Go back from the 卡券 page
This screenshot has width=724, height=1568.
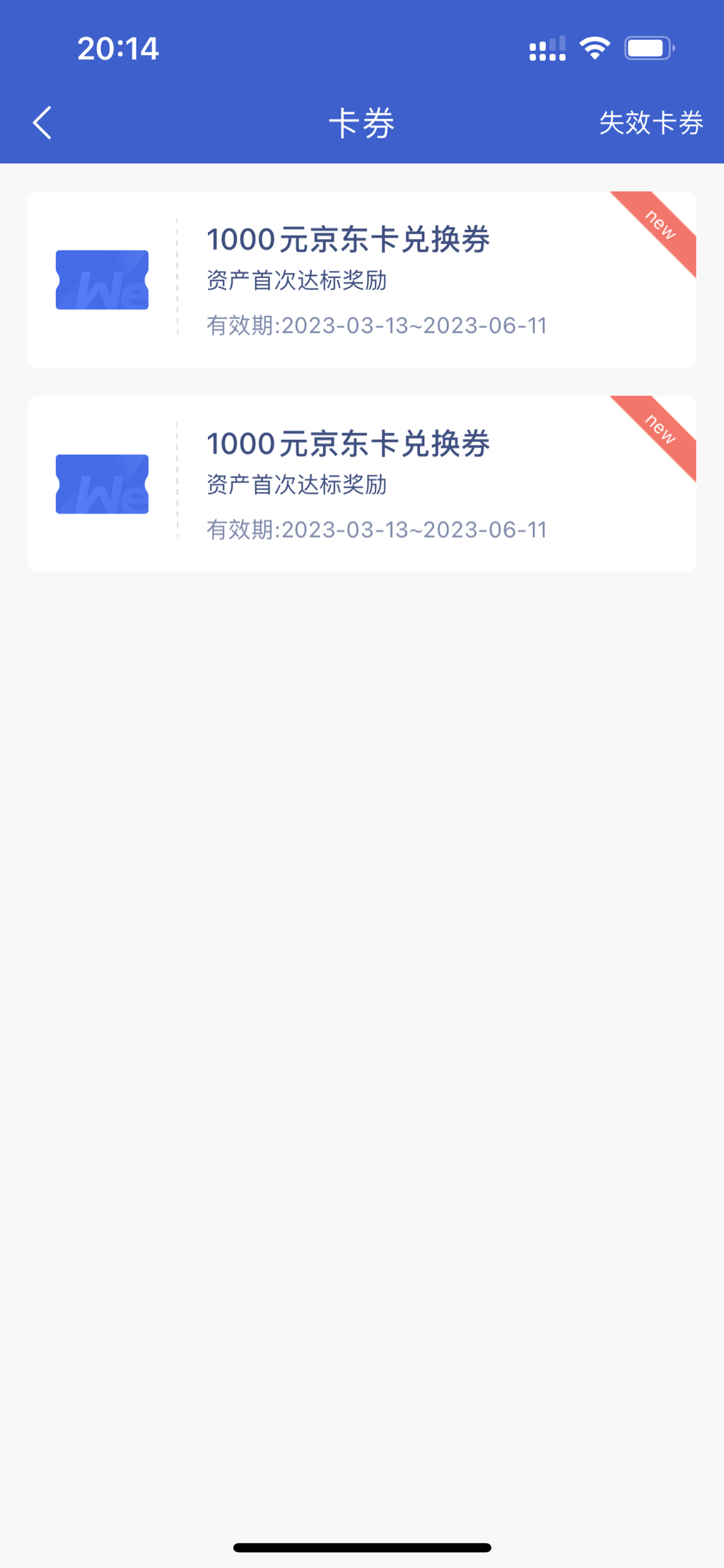pyautogui.click(x=42, y=123)
